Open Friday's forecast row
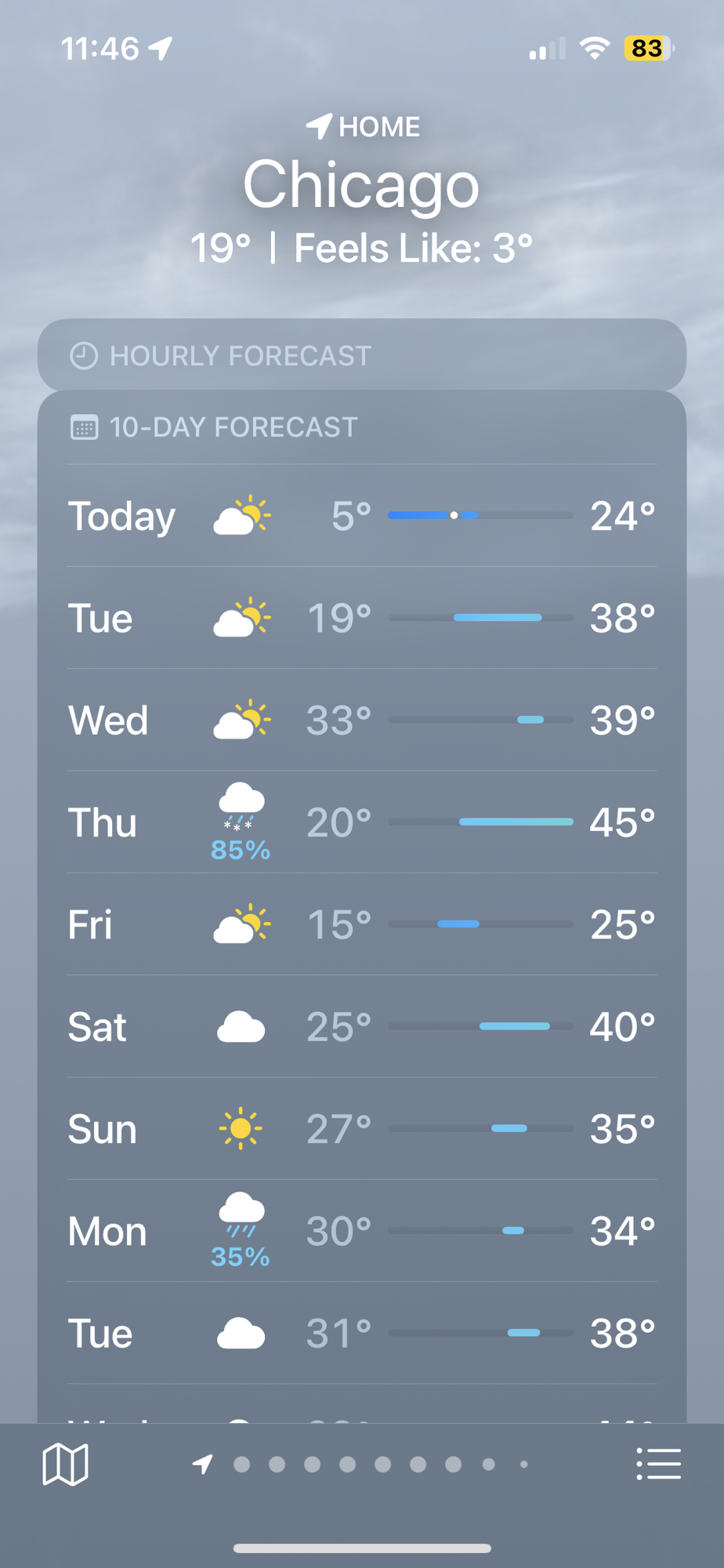 [x=361, y=925]
